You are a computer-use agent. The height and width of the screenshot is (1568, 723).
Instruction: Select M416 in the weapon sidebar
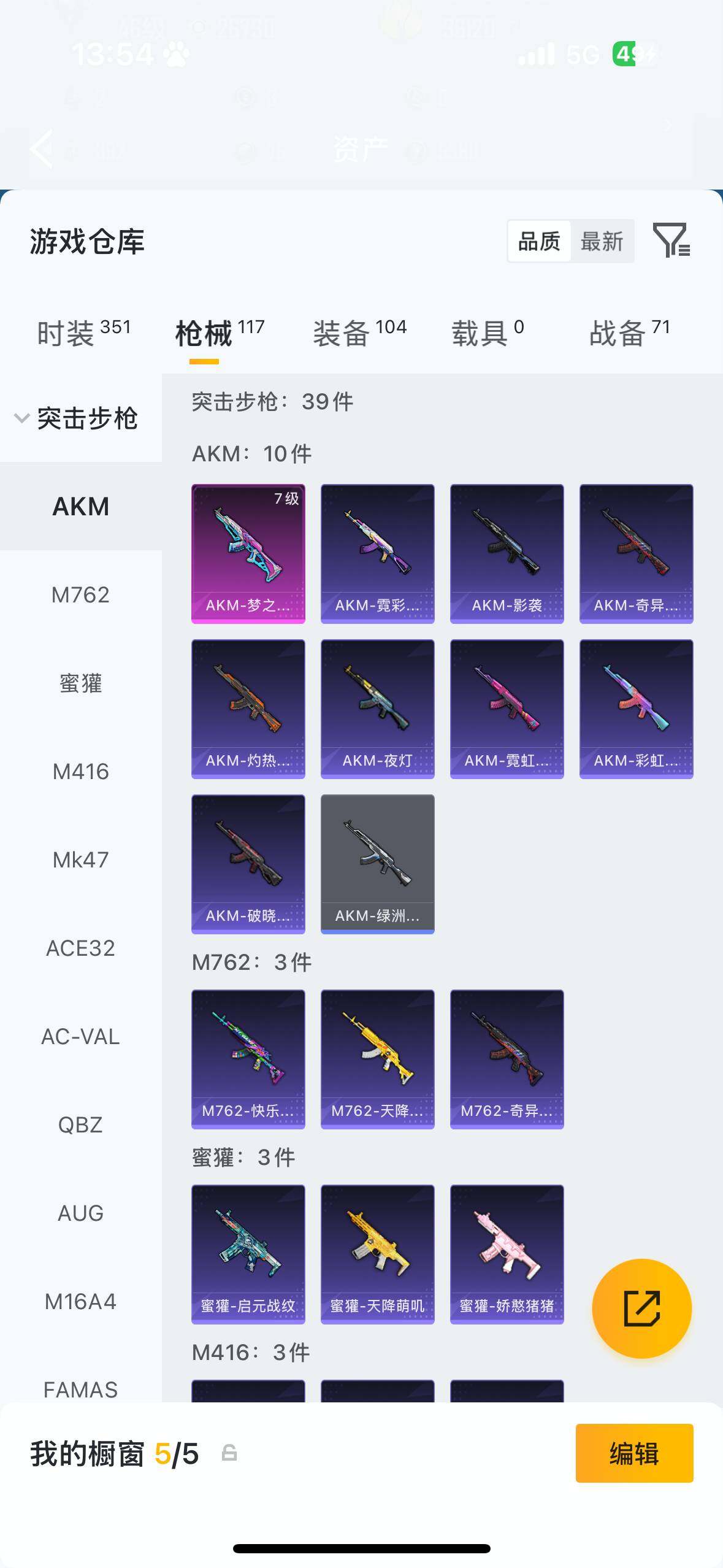[80, 772]
